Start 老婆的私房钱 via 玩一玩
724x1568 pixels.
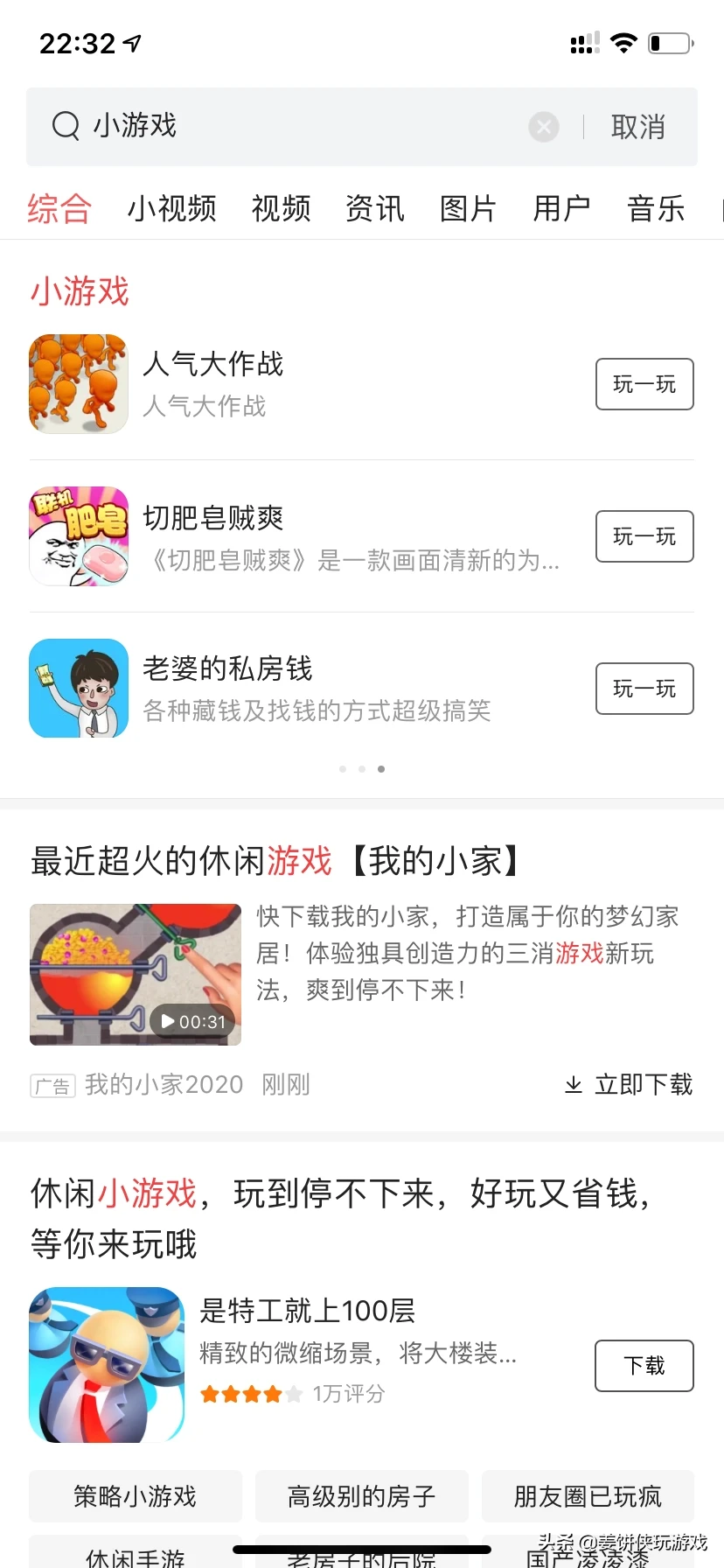[x=644, y=689]
